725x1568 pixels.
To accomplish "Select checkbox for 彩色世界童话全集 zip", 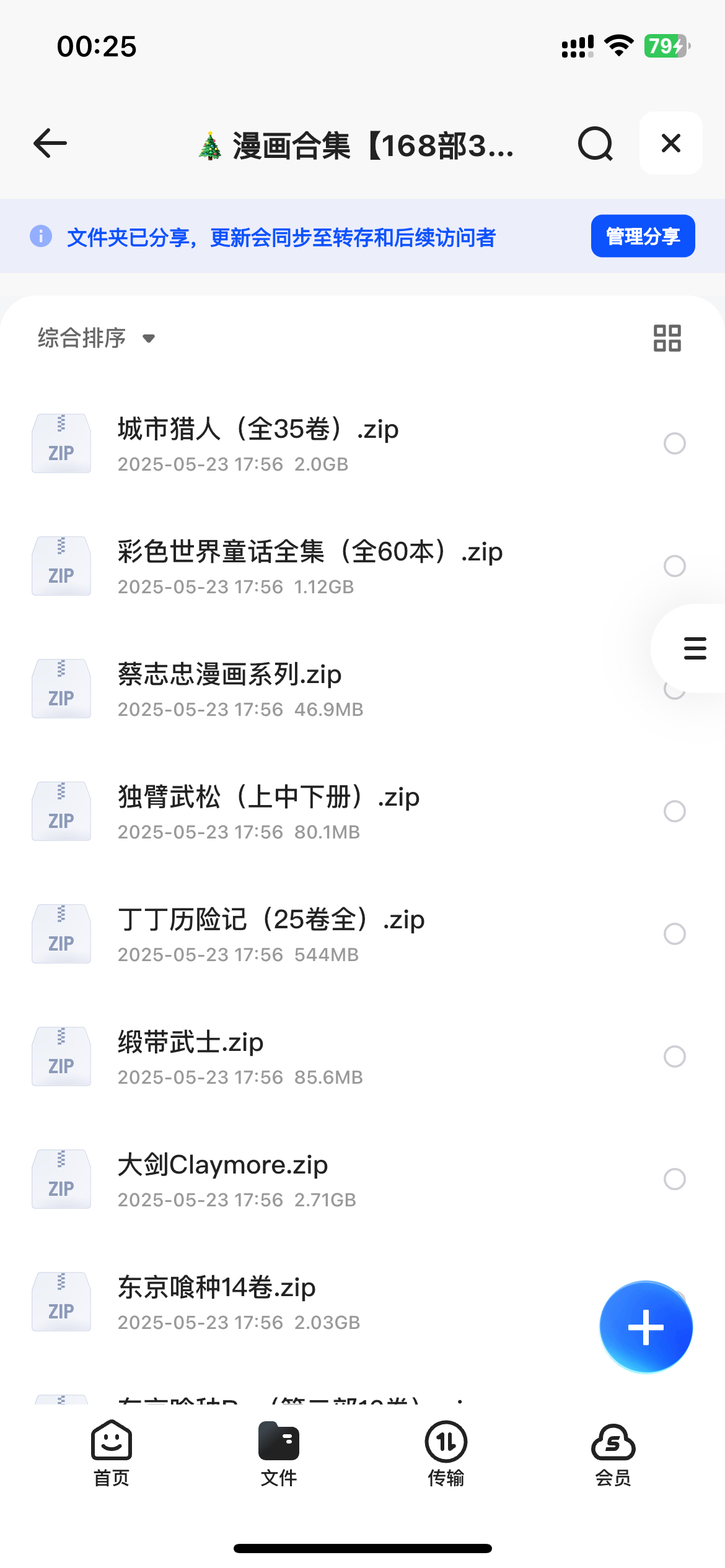I will (675, 566).
